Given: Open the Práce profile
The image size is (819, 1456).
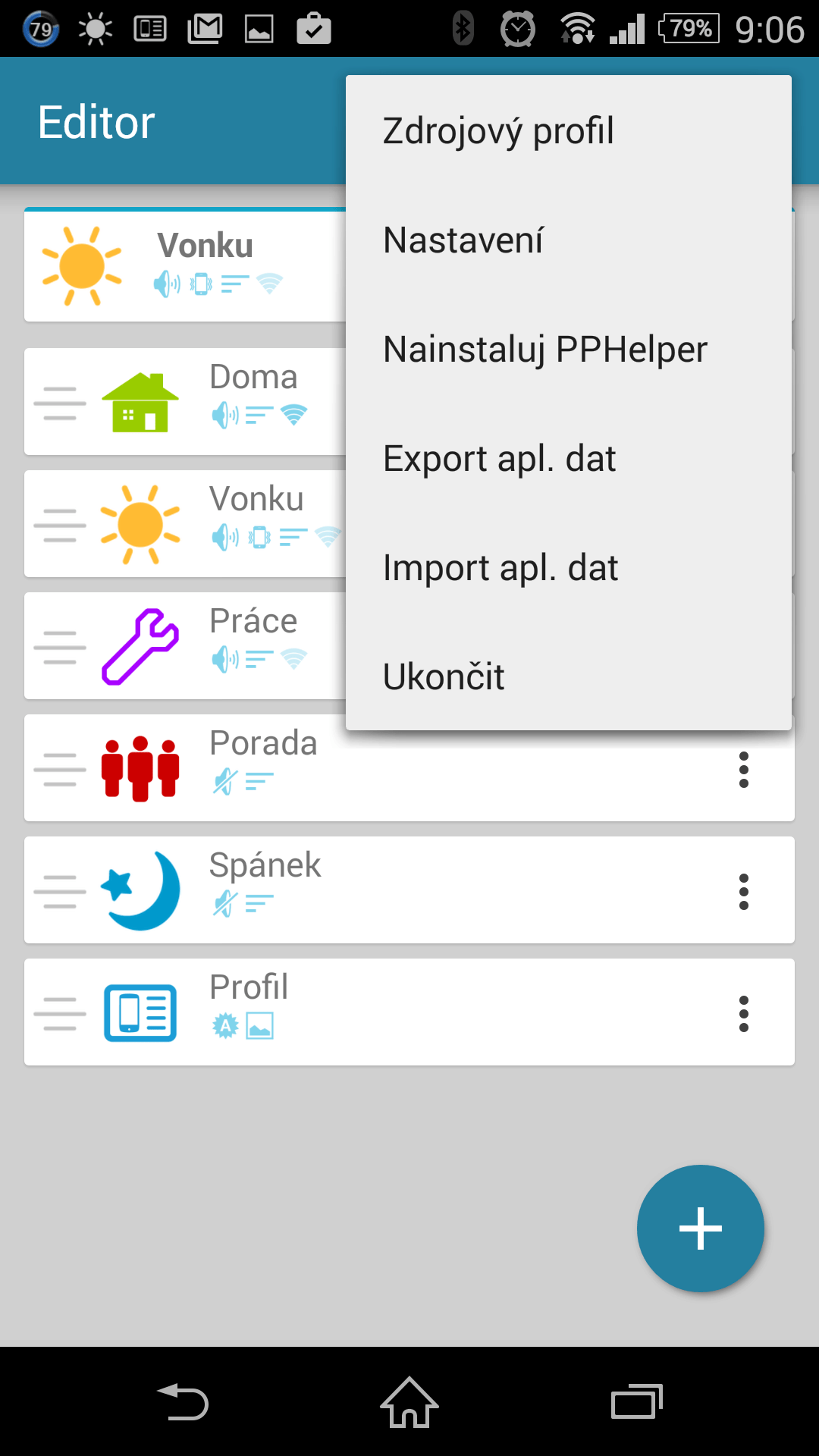Looking at the screenshot, I should tap(185, 646).
